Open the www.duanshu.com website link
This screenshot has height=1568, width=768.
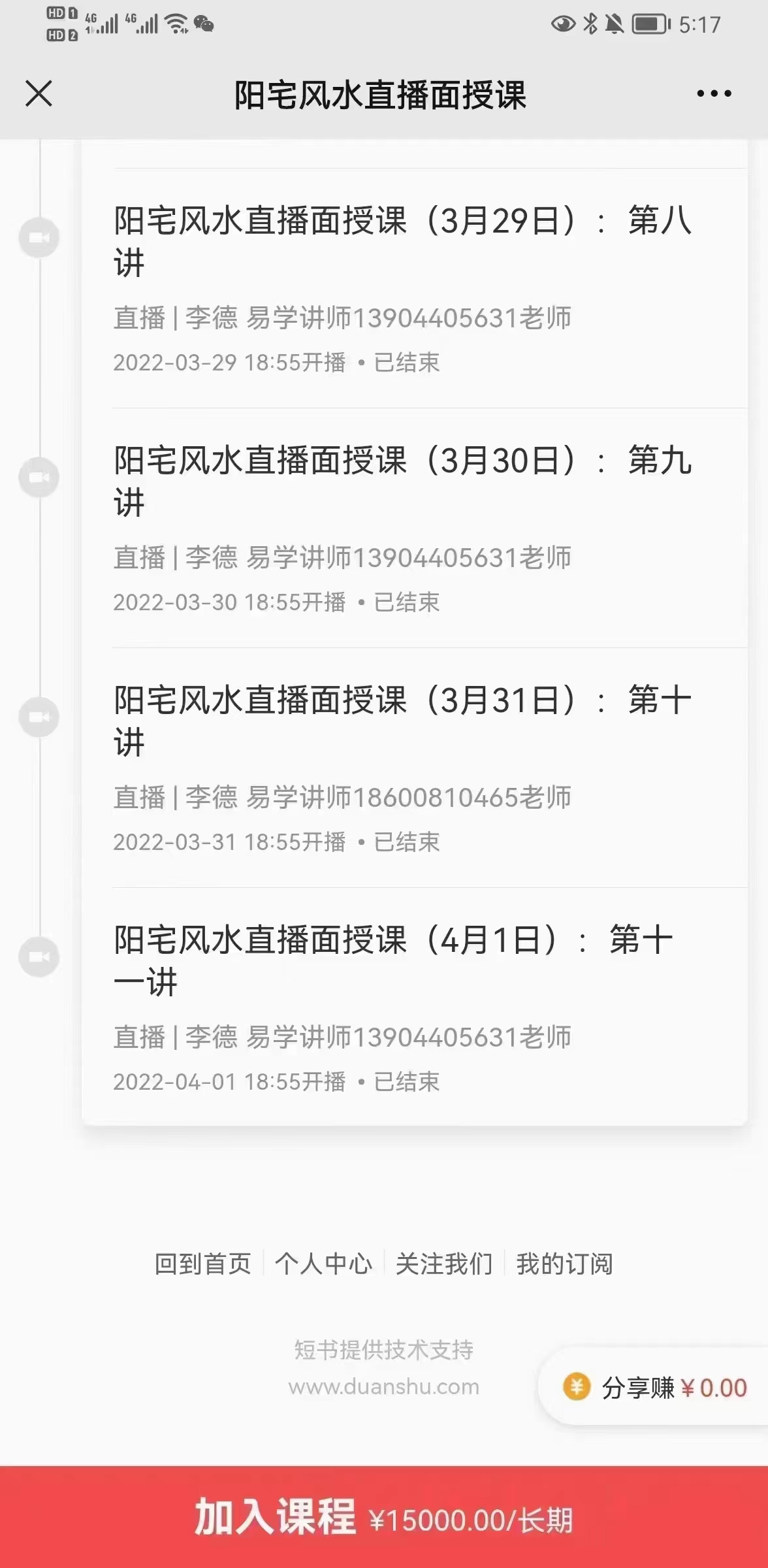[x=384, y=1386]
